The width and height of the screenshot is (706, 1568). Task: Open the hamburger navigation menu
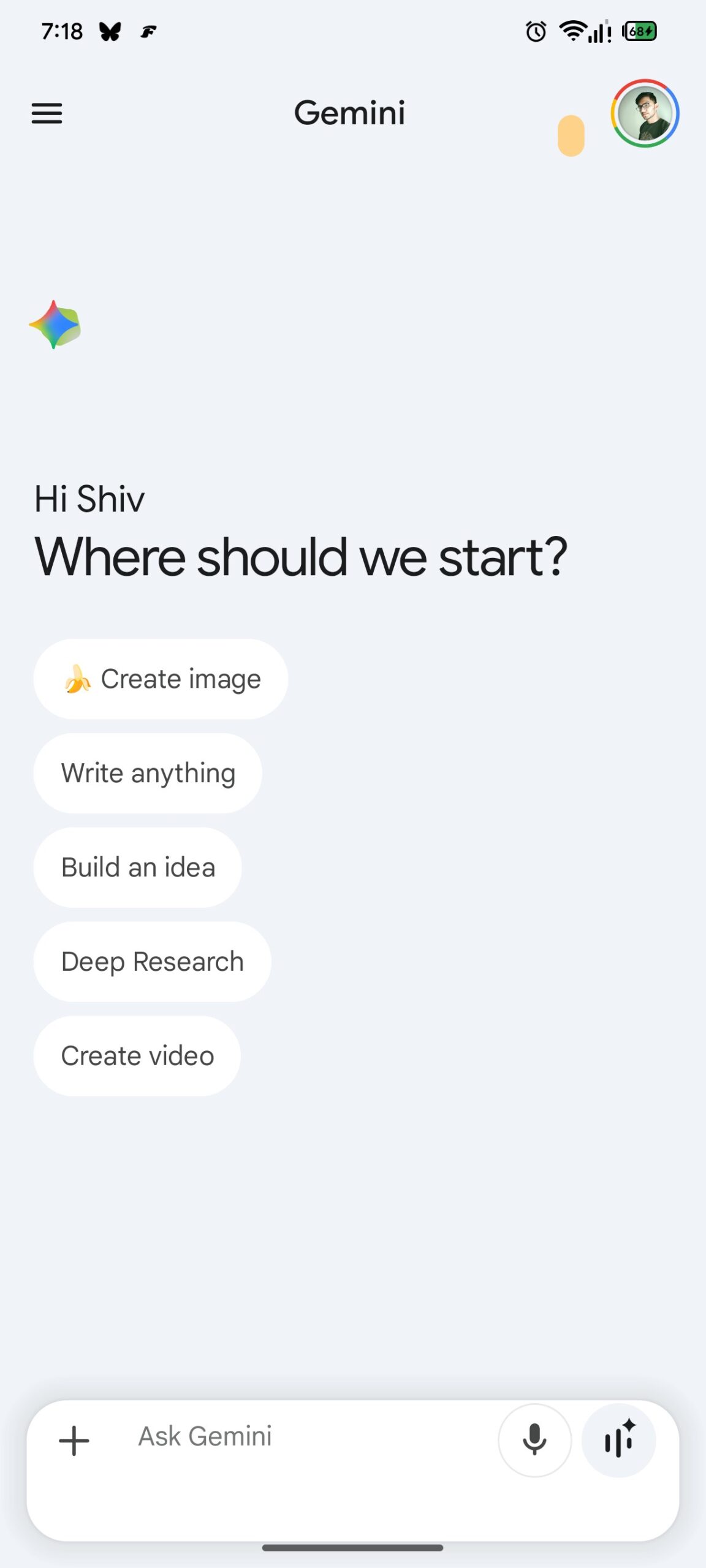tap(47, 113)
